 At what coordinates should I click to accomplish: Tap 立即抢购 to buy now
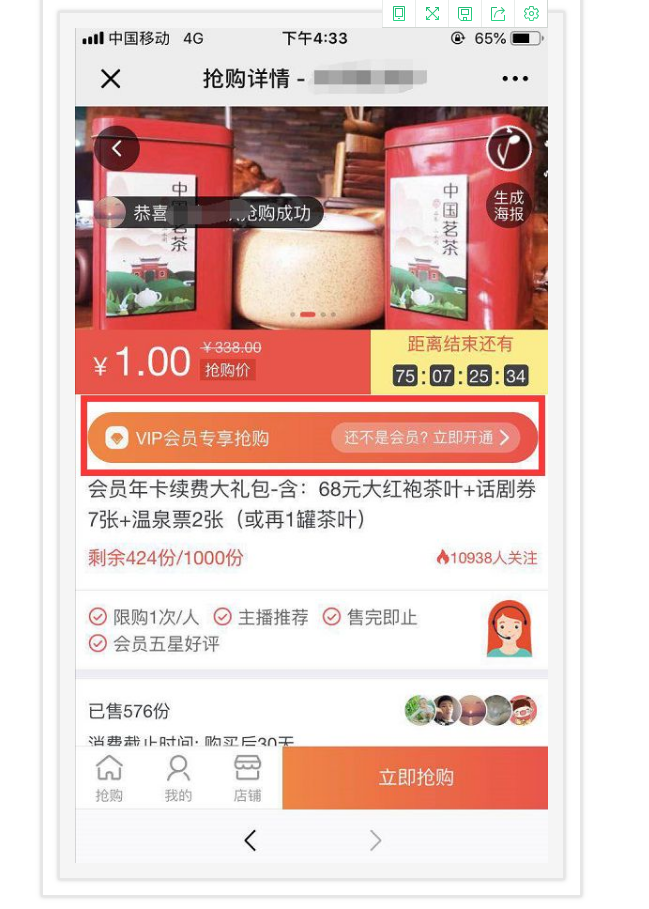point(415,777)
